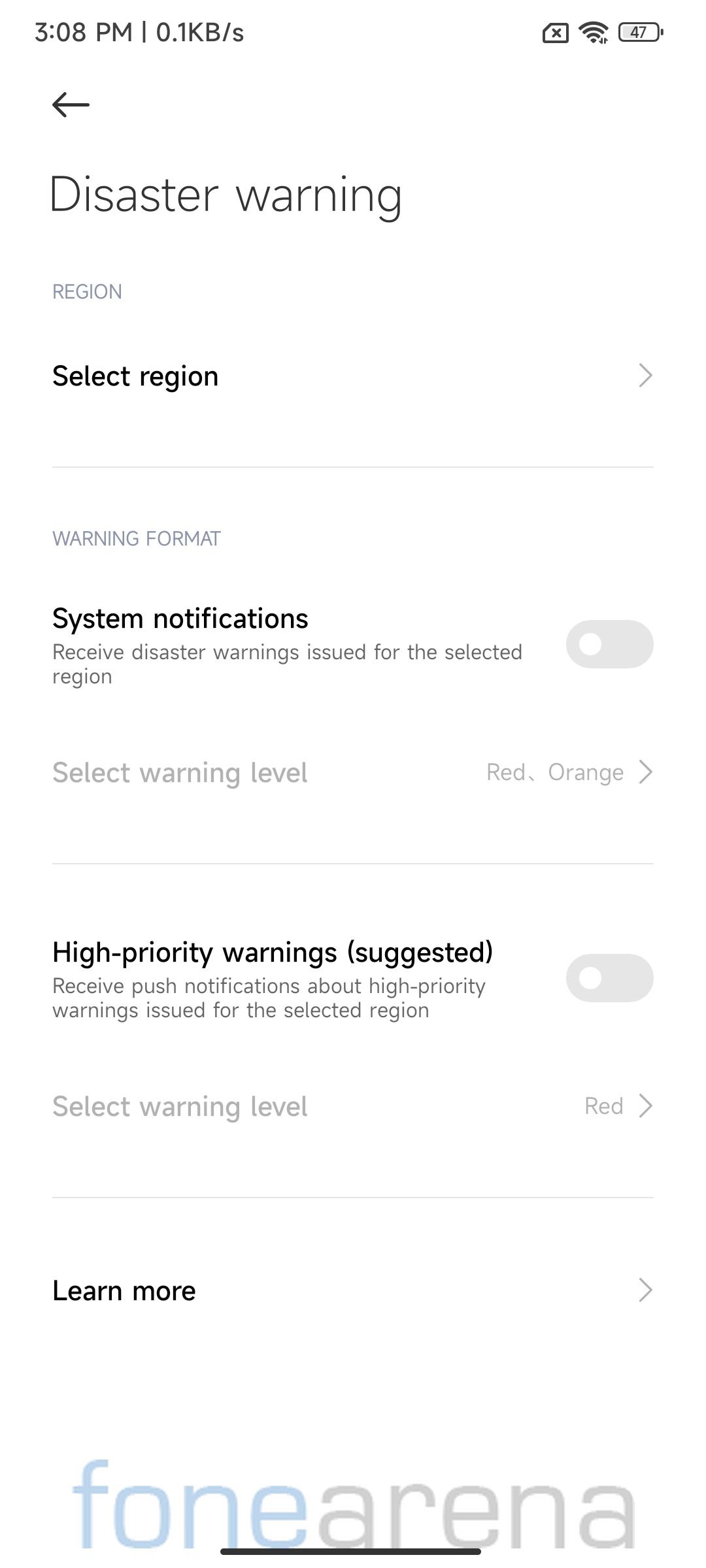Go back using the arrow icon

click(71, 105)
